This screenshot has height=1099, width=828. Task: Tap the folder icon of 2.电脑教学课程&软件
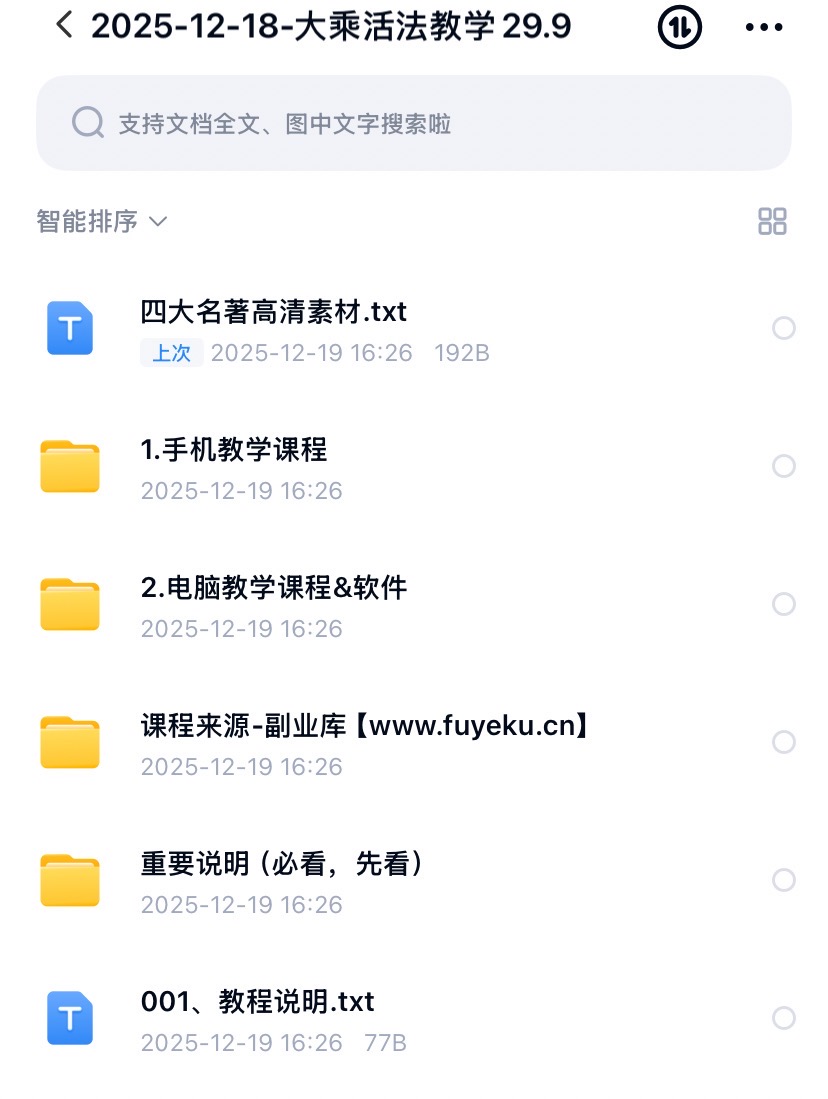coord(69,604)
